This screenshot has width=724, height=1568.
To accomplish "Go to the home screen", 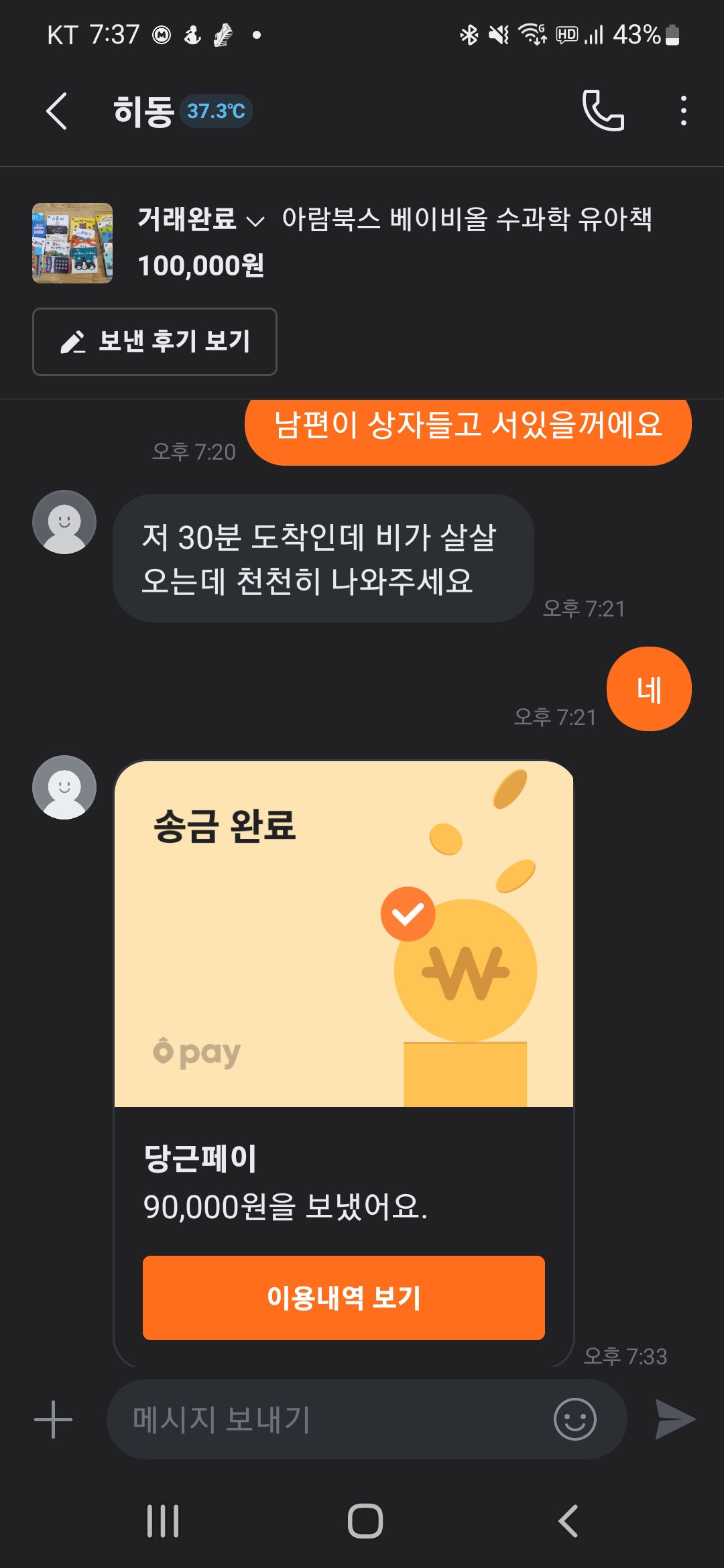I will 365,1521.
